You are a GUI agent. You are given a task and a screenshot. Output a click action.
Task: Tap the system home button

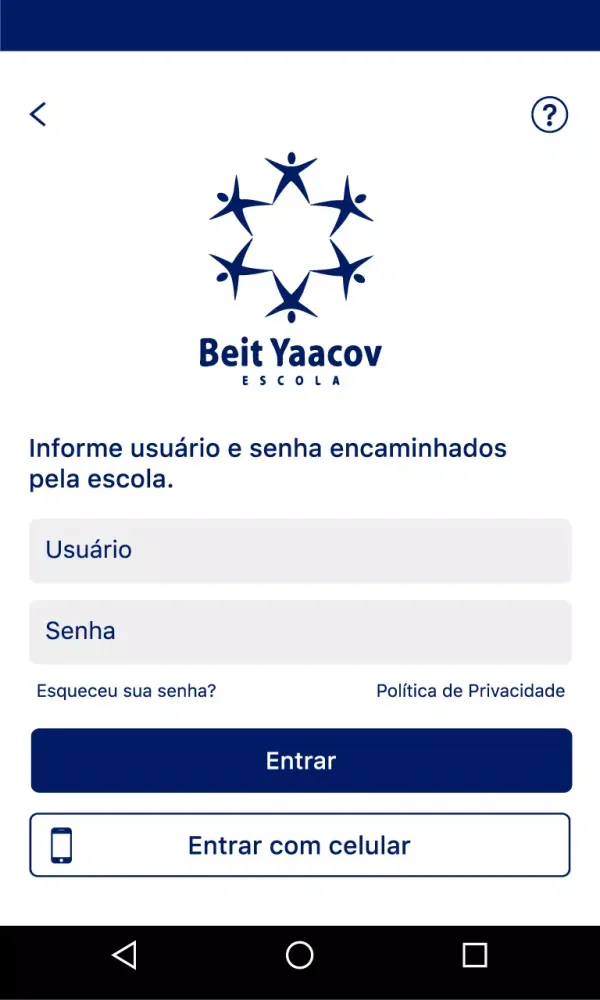coord(300,956)
